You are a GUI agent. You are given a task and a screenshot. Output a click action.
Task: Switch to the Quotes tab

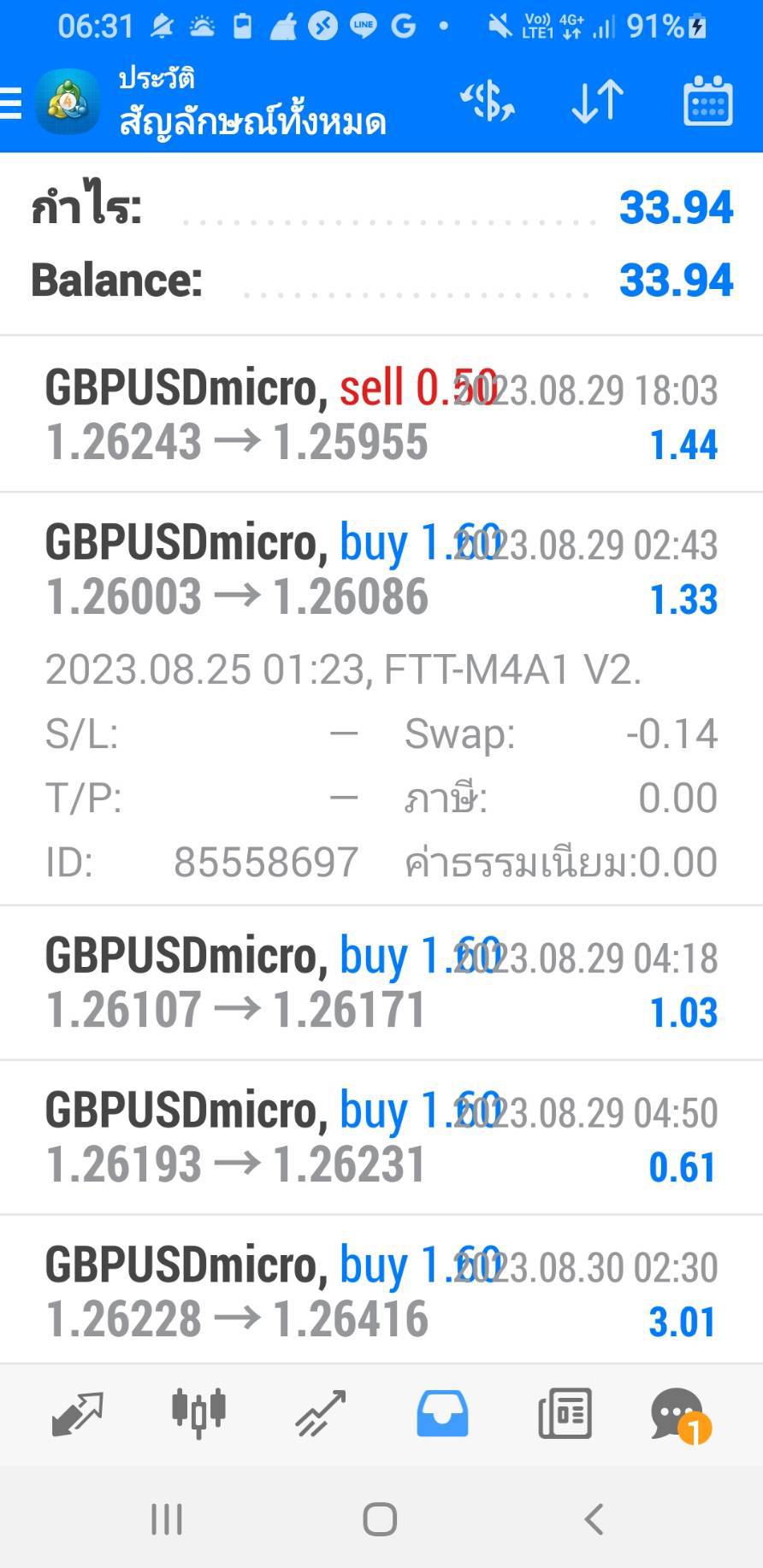tap(77, 1414)
